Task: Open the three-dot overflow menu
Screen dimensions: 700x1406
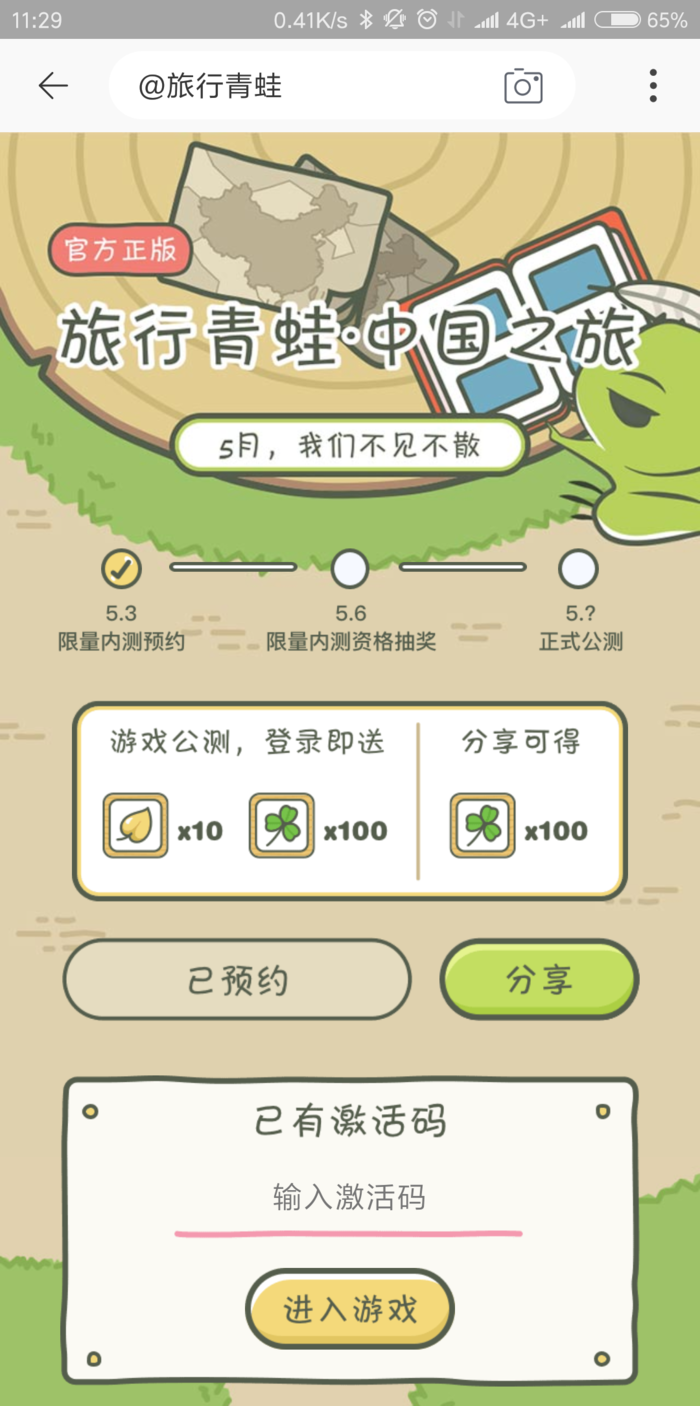Action: (653, 86)
